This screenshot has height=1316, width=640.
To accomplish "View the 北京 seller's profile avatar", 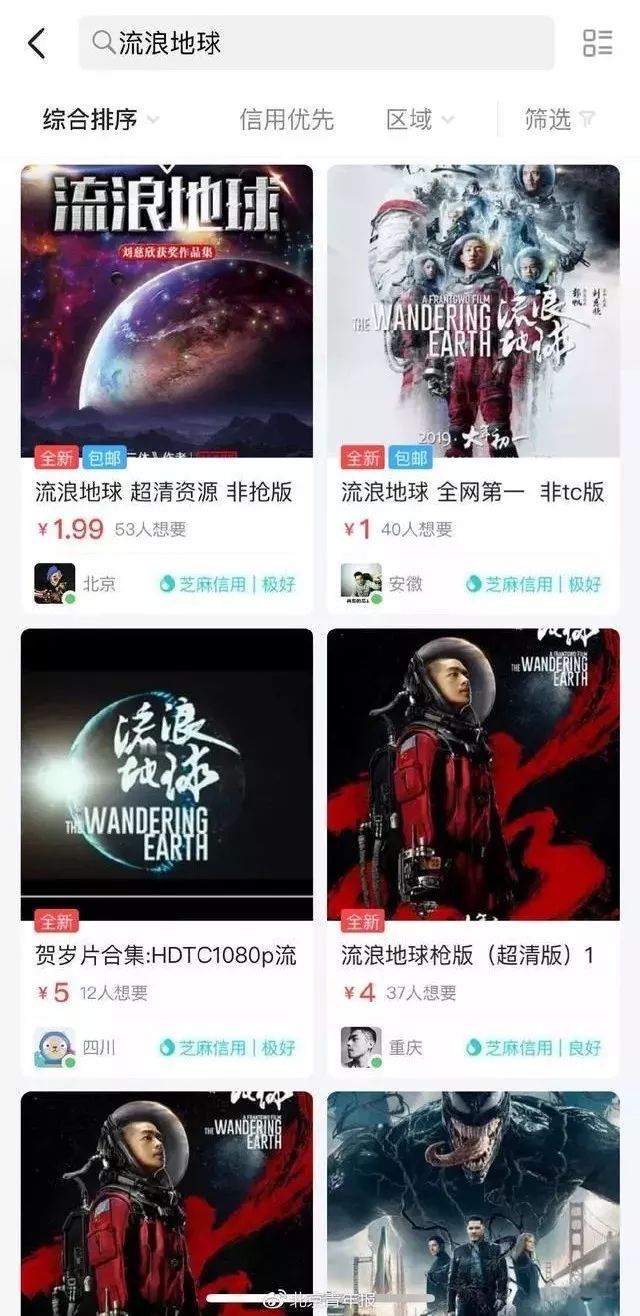I will point(54,583).
